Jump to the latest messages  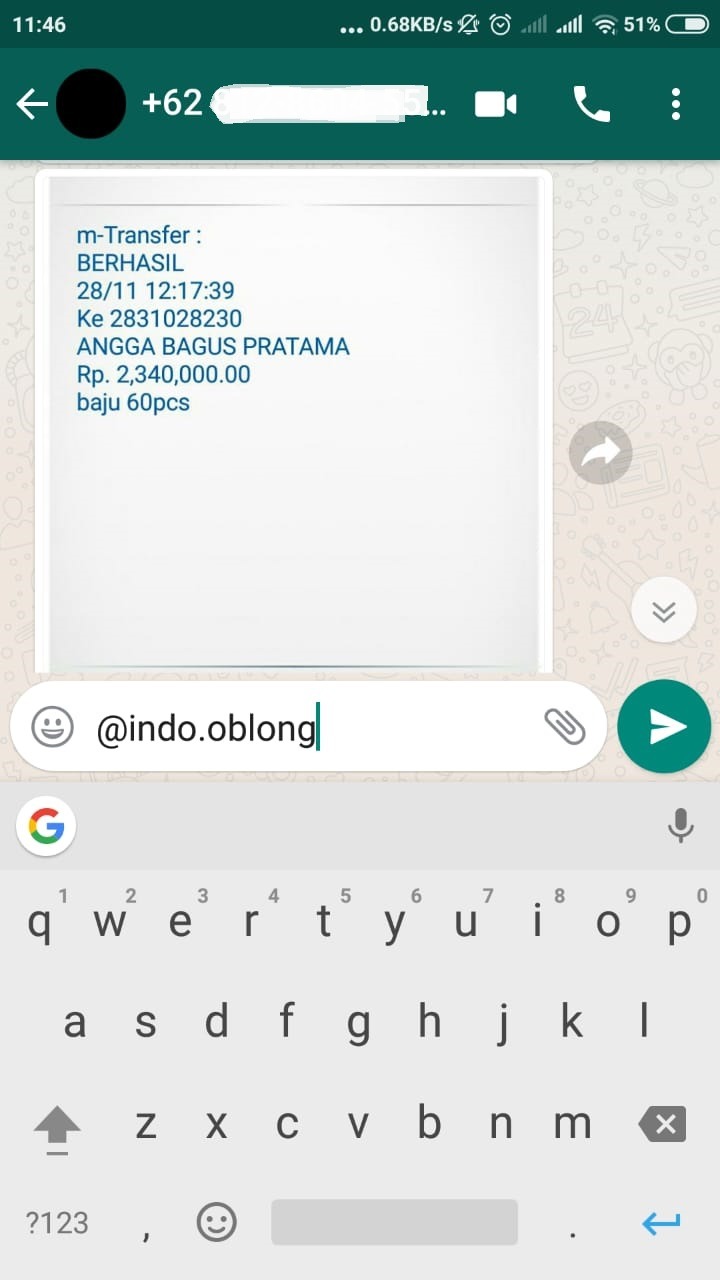664,610
